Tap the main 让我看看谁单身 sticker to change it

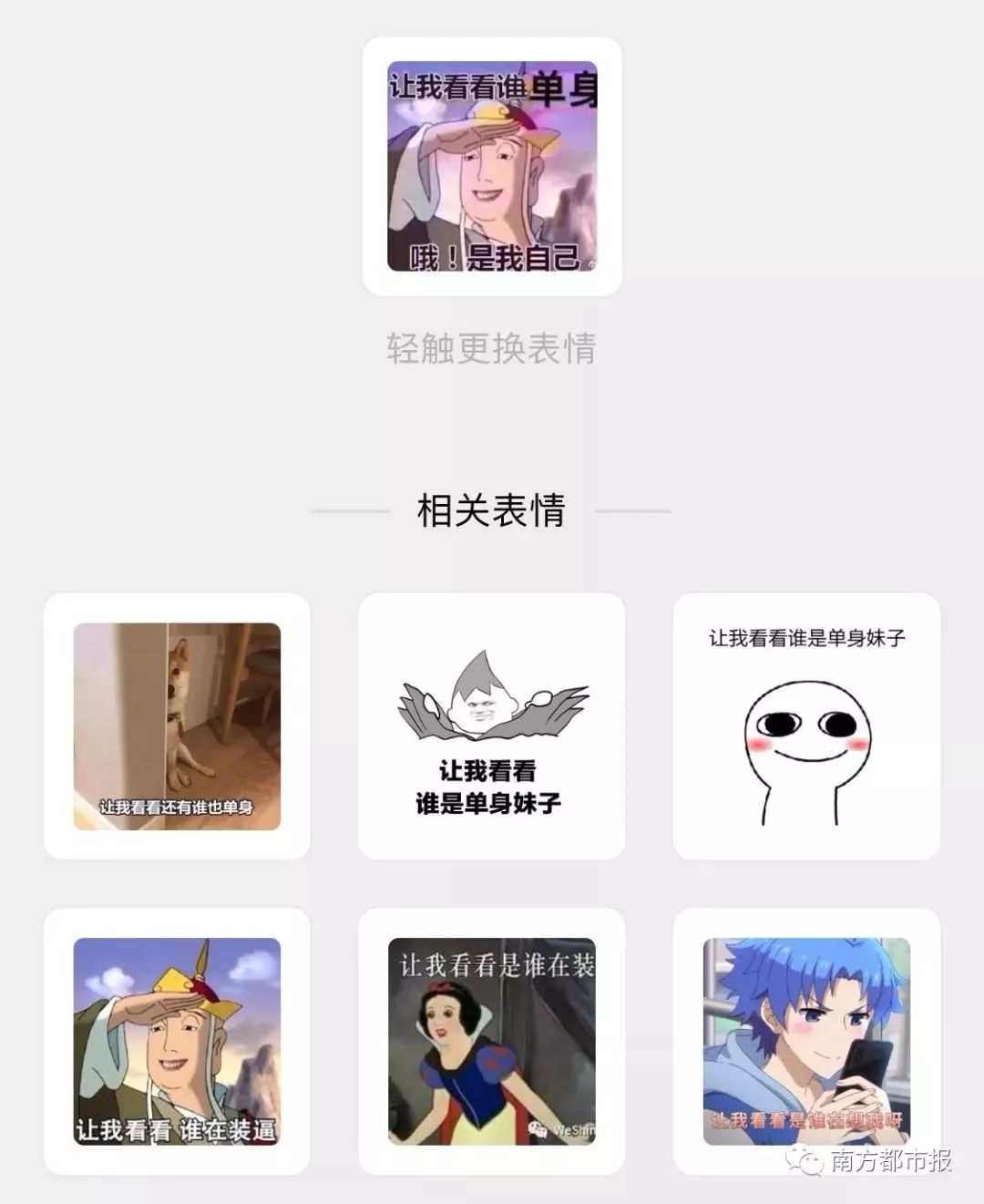pos(492,166)
